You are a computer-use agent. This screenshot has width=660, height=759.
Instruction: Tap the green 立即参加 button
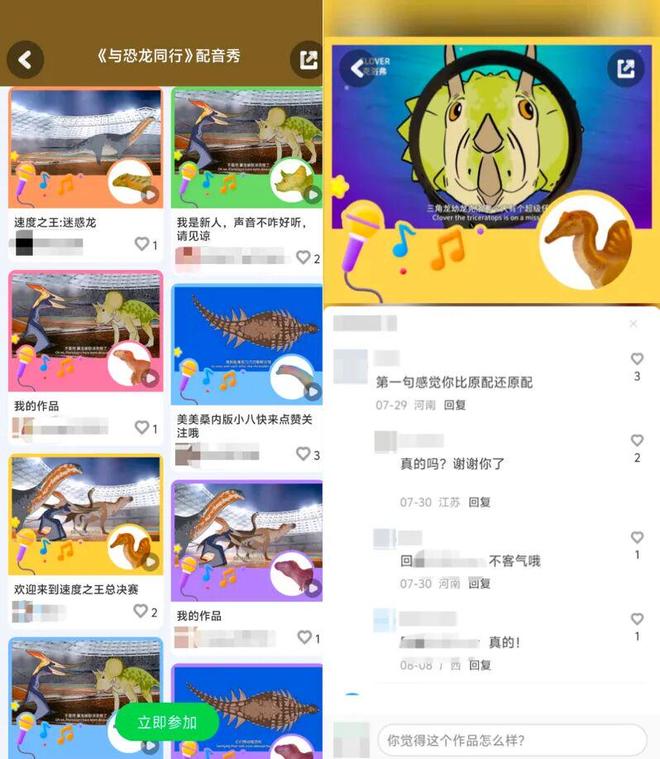coord(168,722)
